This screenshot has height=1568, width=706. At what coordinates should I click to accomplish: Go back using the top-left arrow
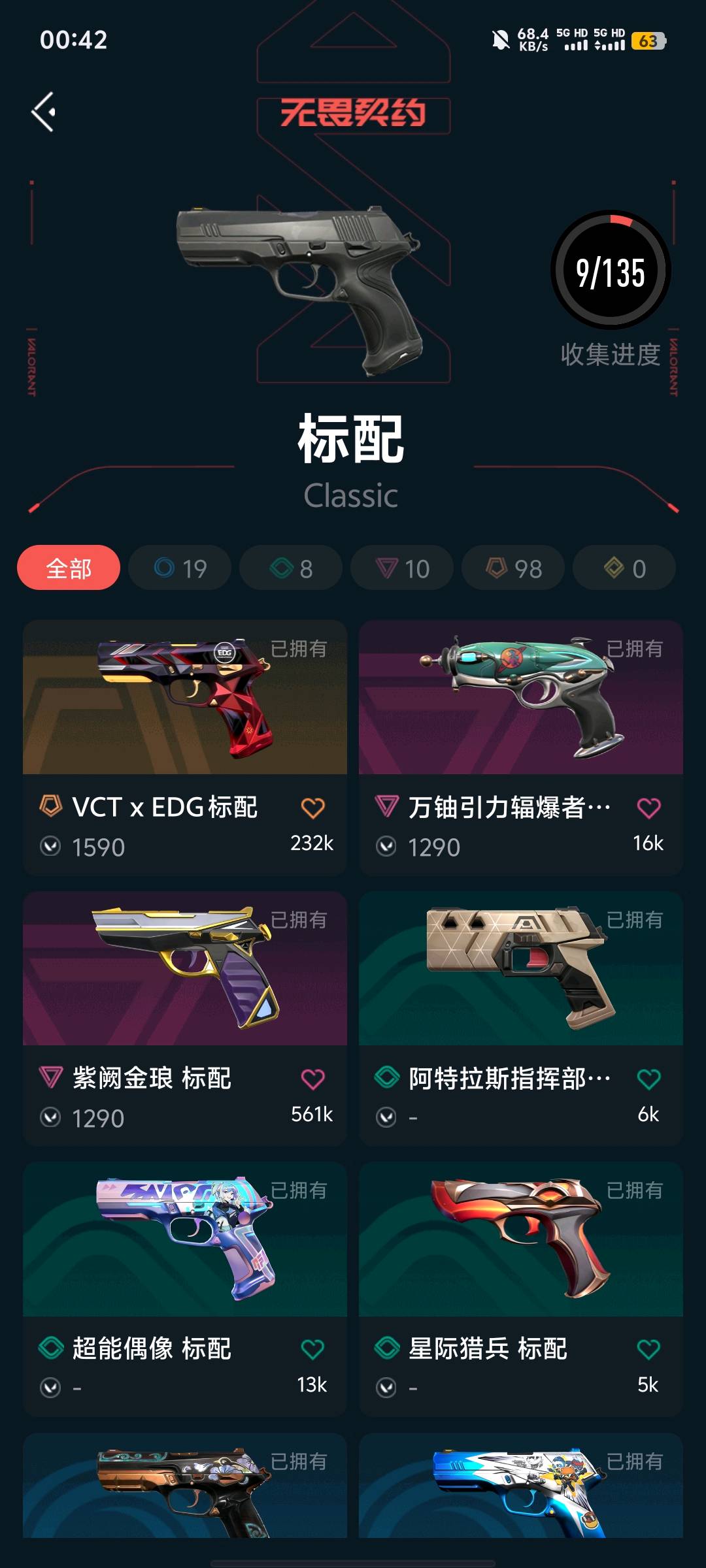tap(44, 112)
